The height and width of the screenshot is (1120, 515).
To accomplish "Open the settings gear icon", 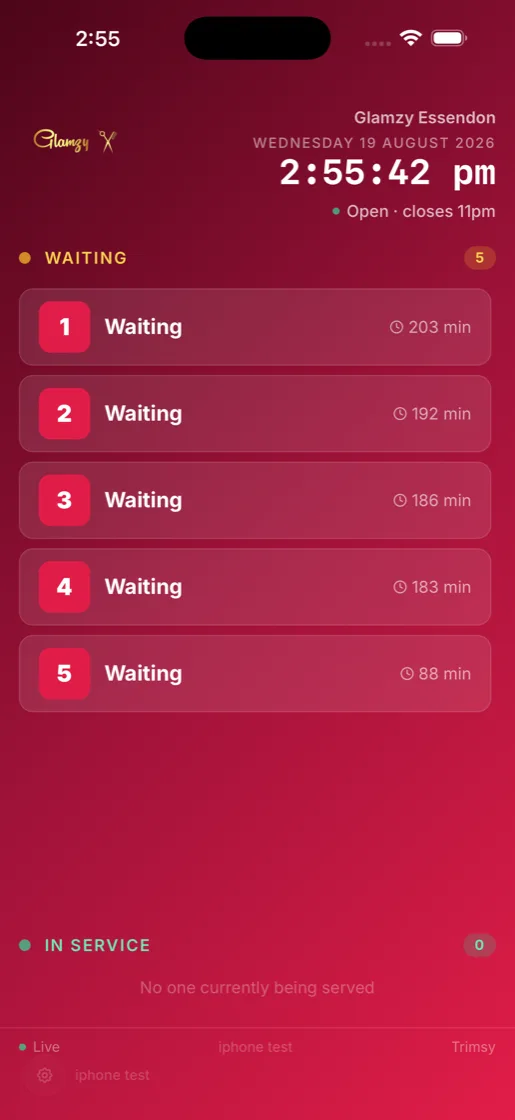I will tap(44, 1075).
